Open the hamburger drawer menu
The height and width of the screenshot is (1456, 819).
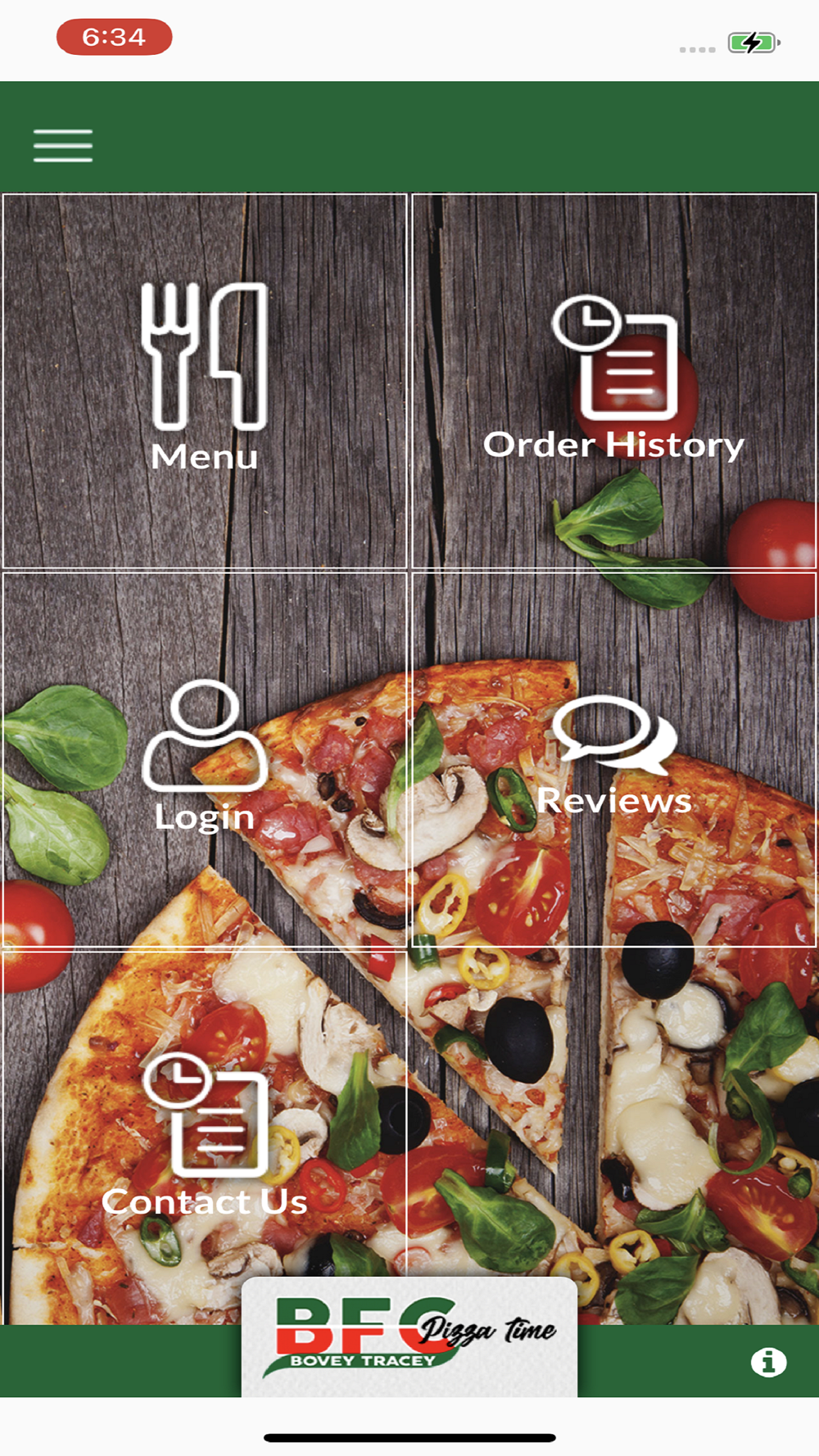tap(62, 146)
